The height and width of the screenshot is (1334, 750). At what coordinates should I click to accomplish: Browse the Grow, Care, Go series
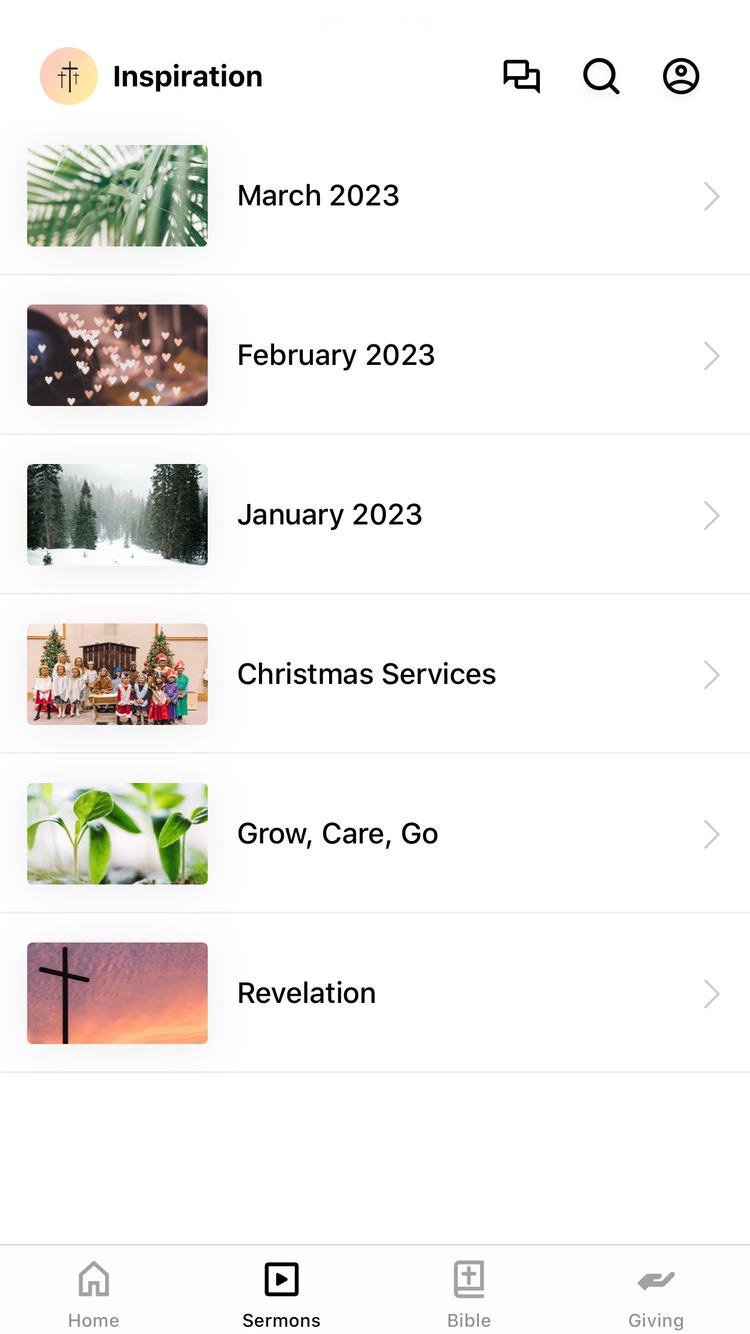pyautogui.click(x=374, y=834)
